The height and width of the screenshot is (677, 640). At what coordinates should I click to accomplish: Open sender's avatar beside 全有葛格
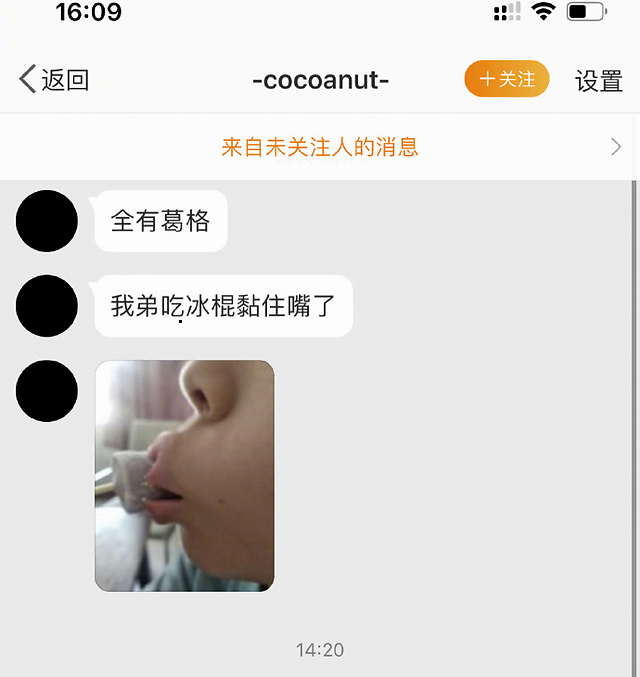[47, 221]
